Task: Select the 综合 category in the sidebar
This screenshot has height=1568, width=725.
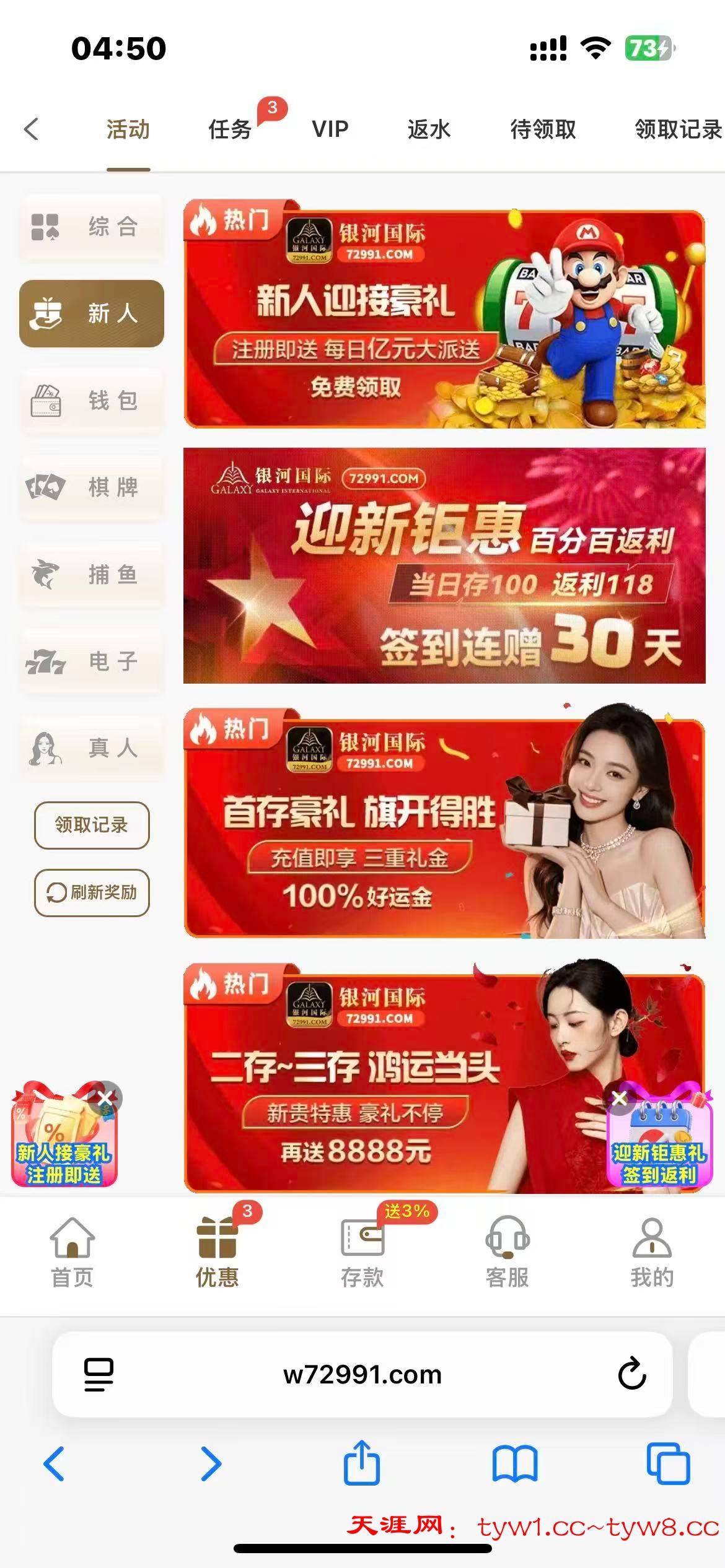Action: [90, 228]
